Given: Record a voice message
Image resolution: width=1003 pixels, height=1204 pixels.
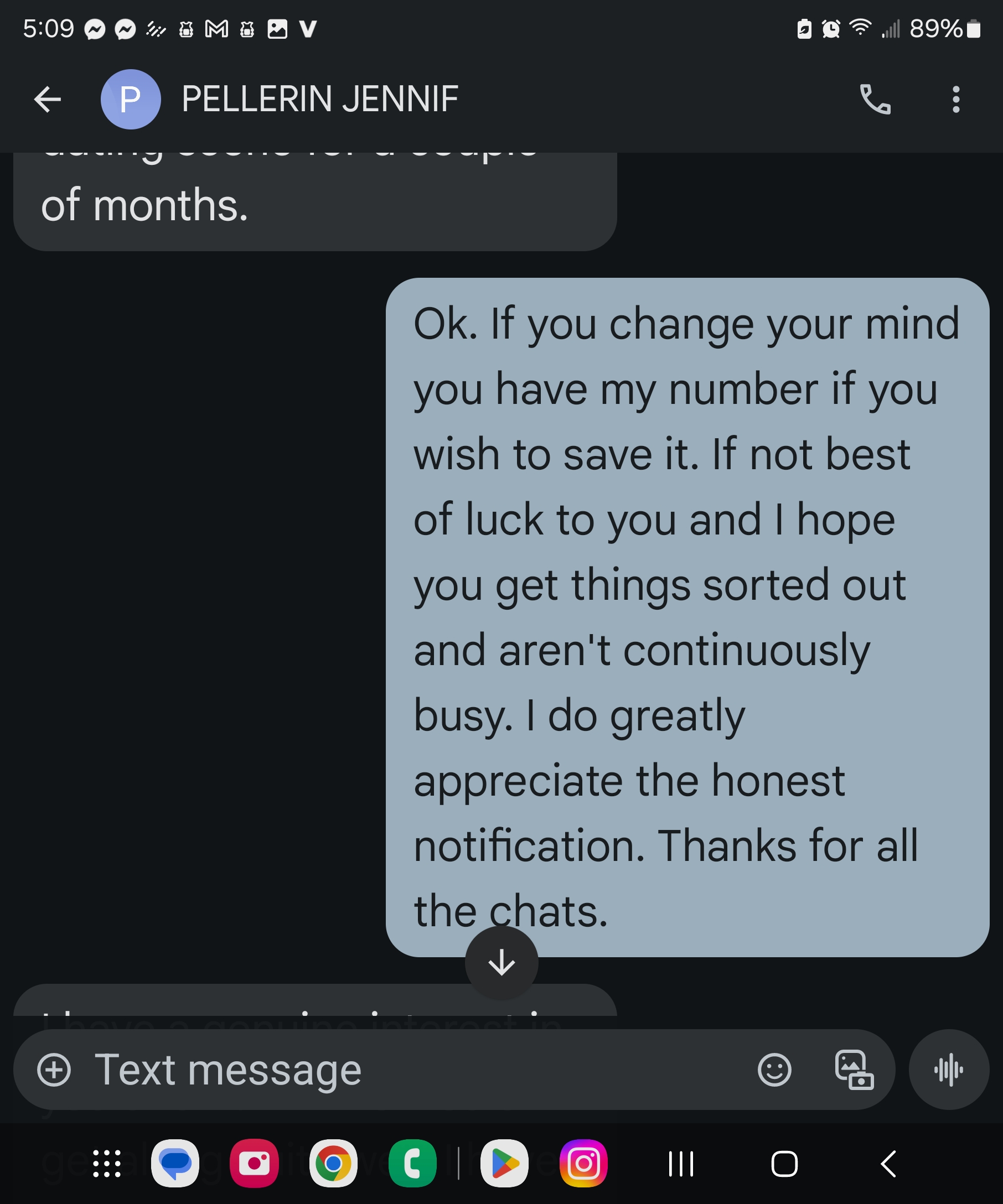Looking at the screenshot, I should click(x=949, y=1070).
